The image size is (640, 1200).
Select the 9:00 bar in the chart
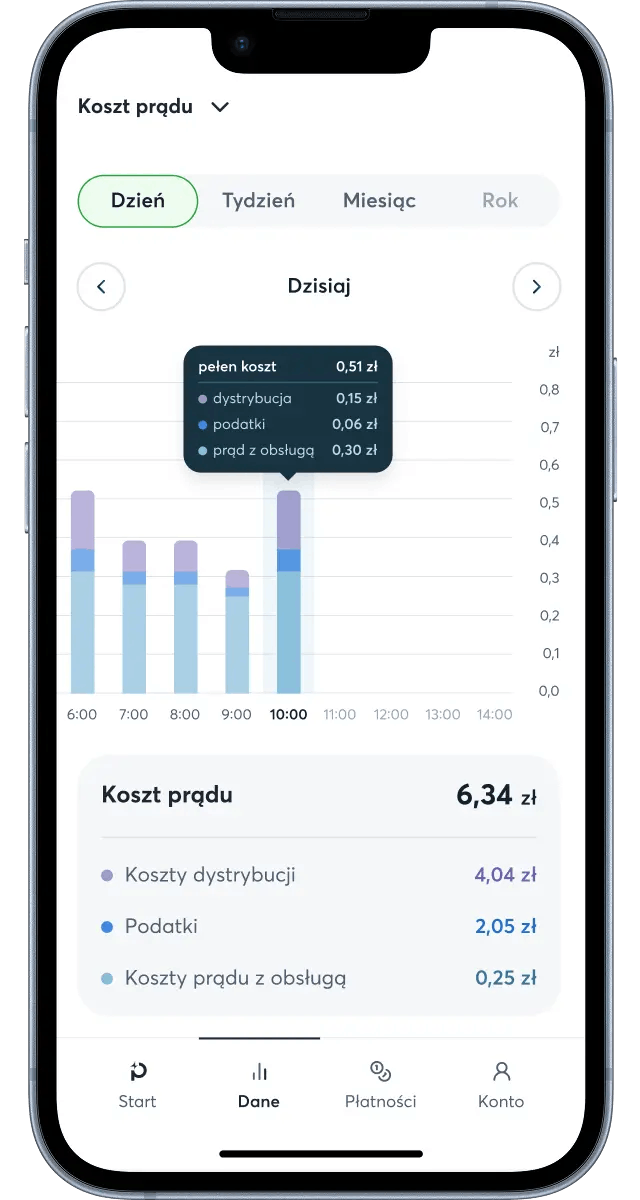coord(237,635)
